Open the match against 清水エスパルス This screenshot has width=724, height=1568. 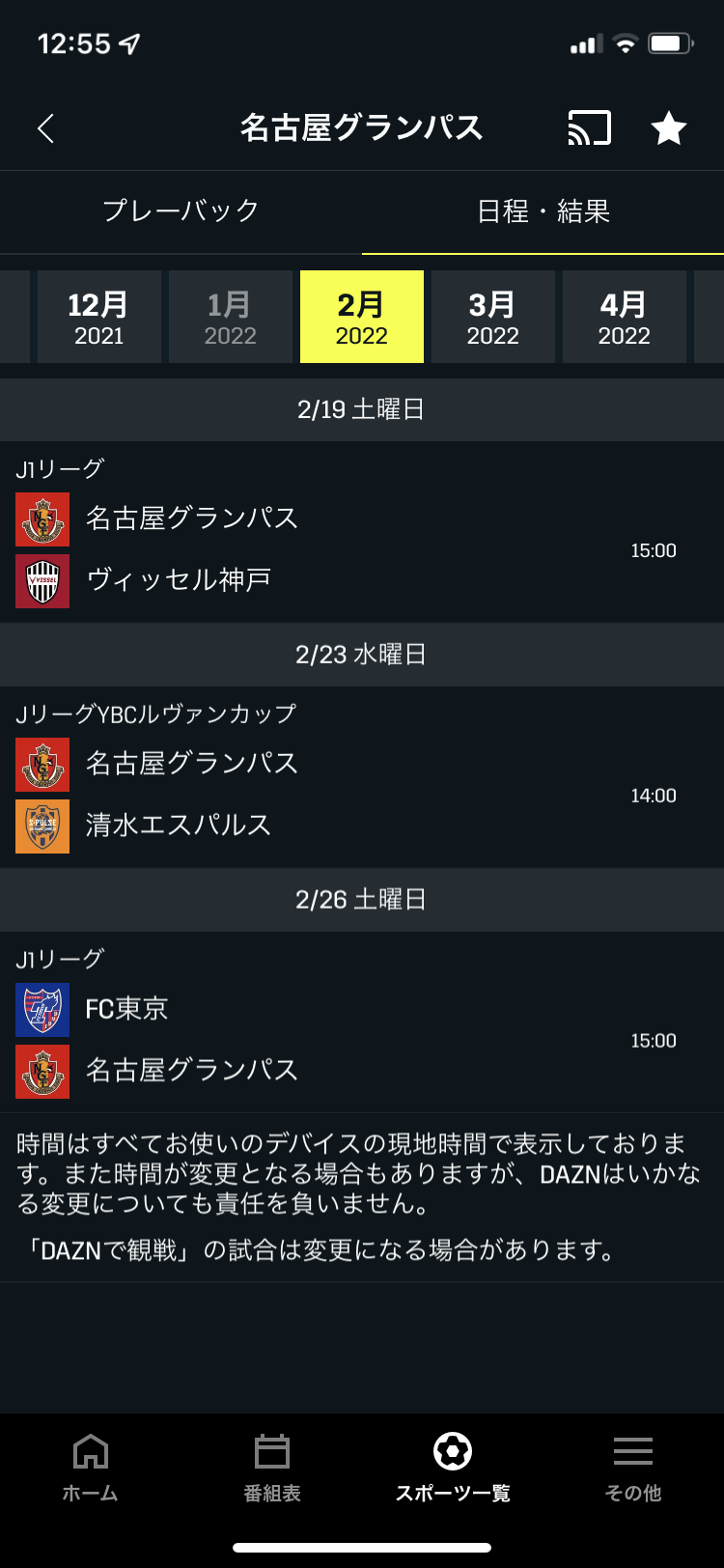[362, 778]
